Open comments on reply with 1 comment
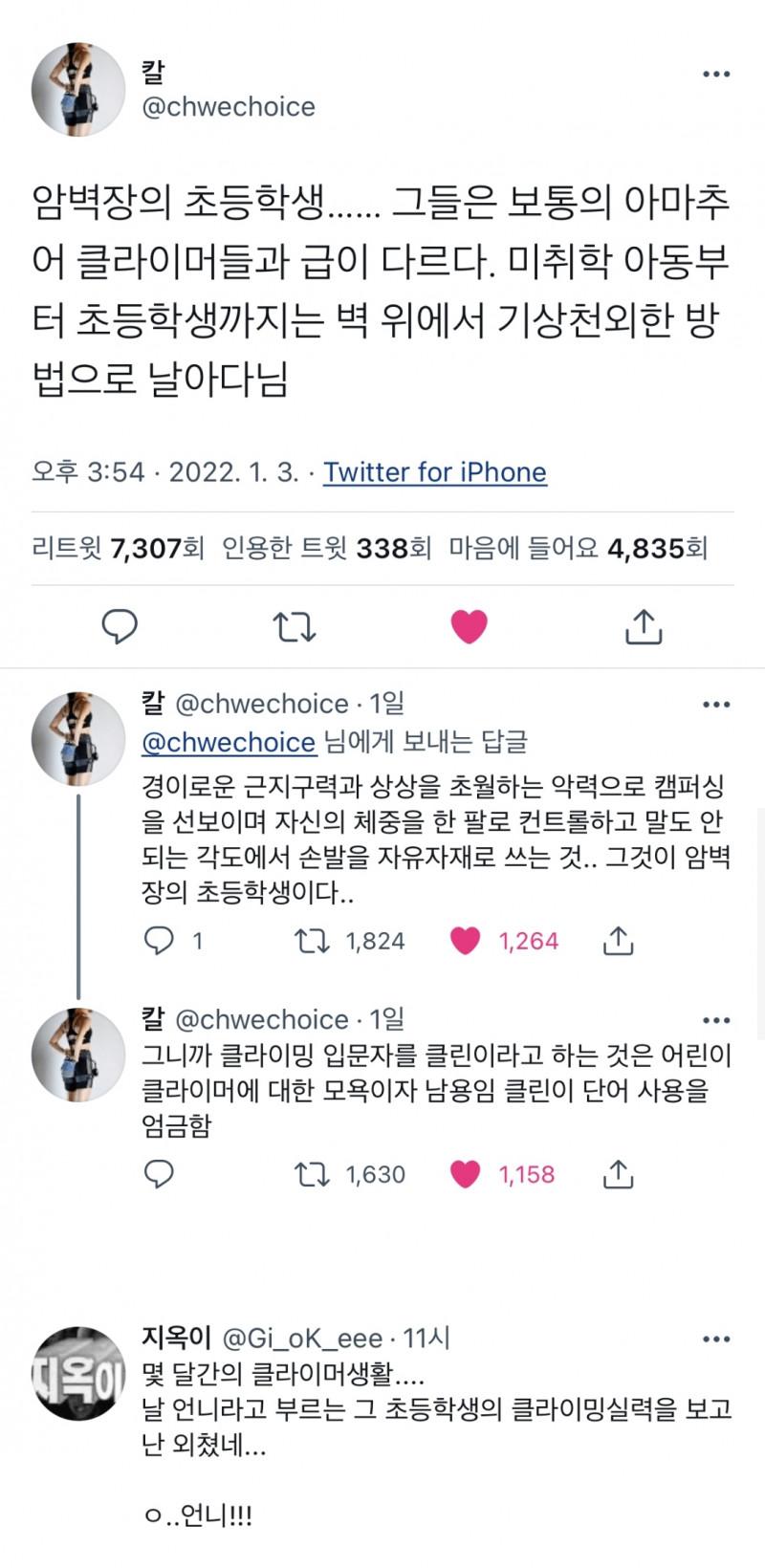Screen dimensions: 765x1568 (158, 941)
